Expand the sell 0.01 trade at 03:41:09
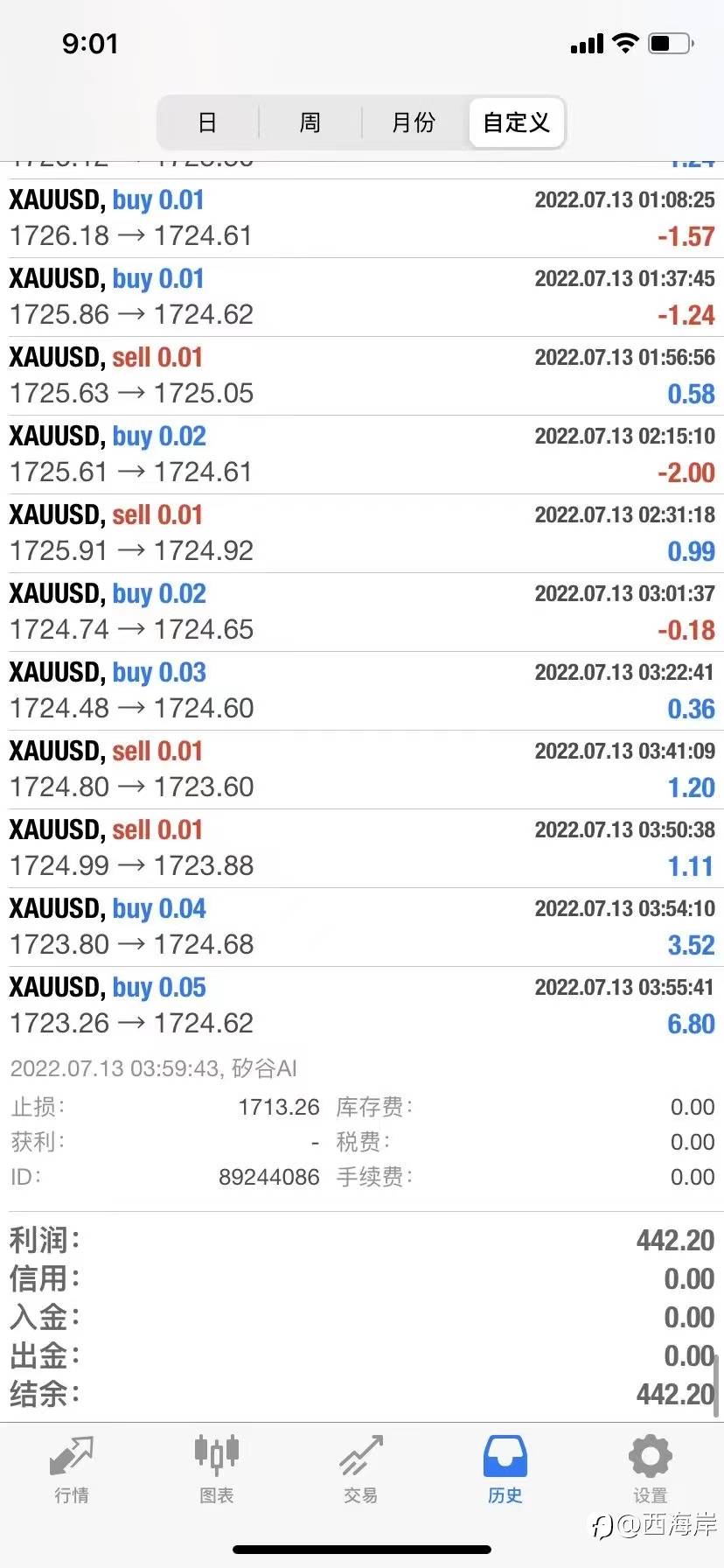Image resolution: width=724 pixels, height=1568 pixels. pyautogui.click(x=362, y=770)
